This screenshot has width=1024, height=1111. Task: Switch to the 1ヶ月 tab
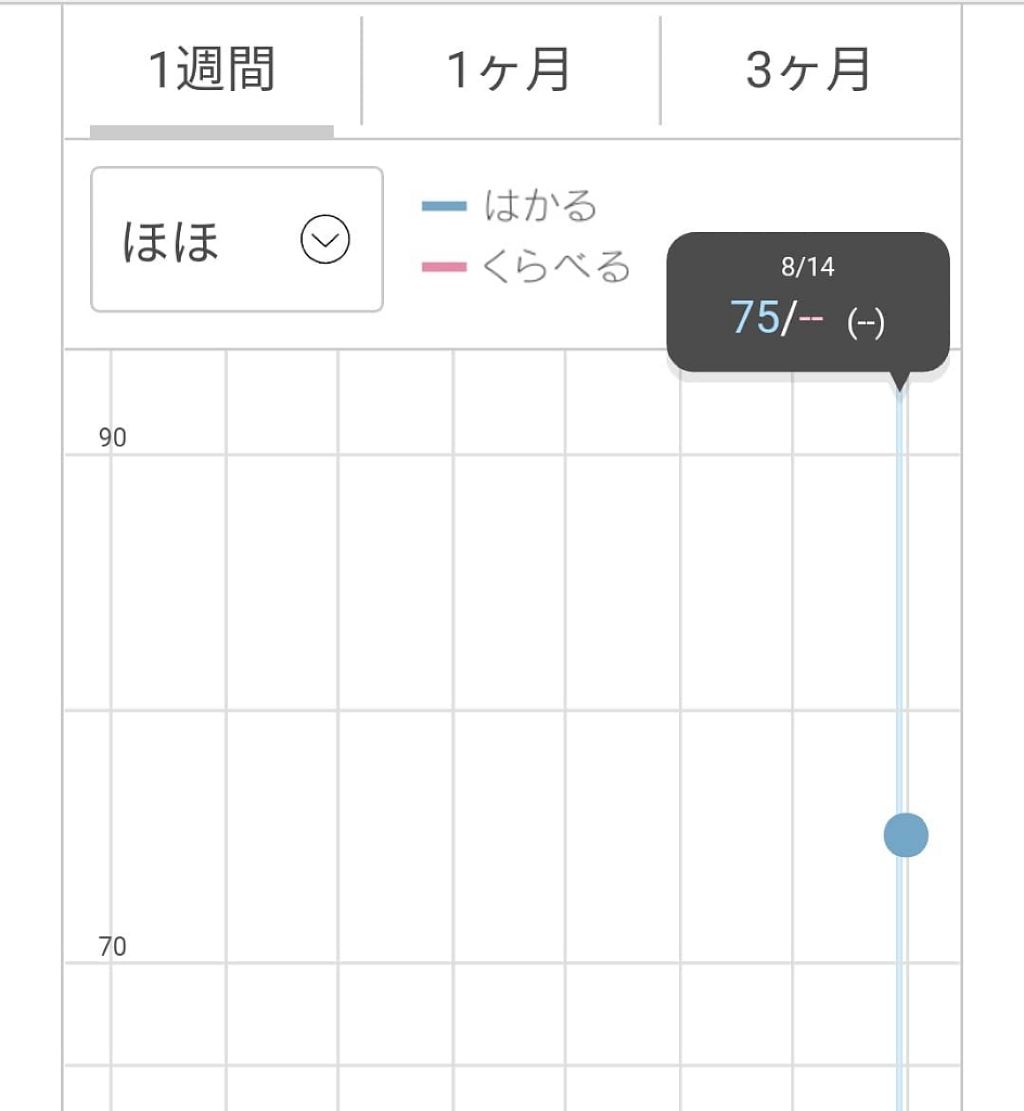point(510,72)
